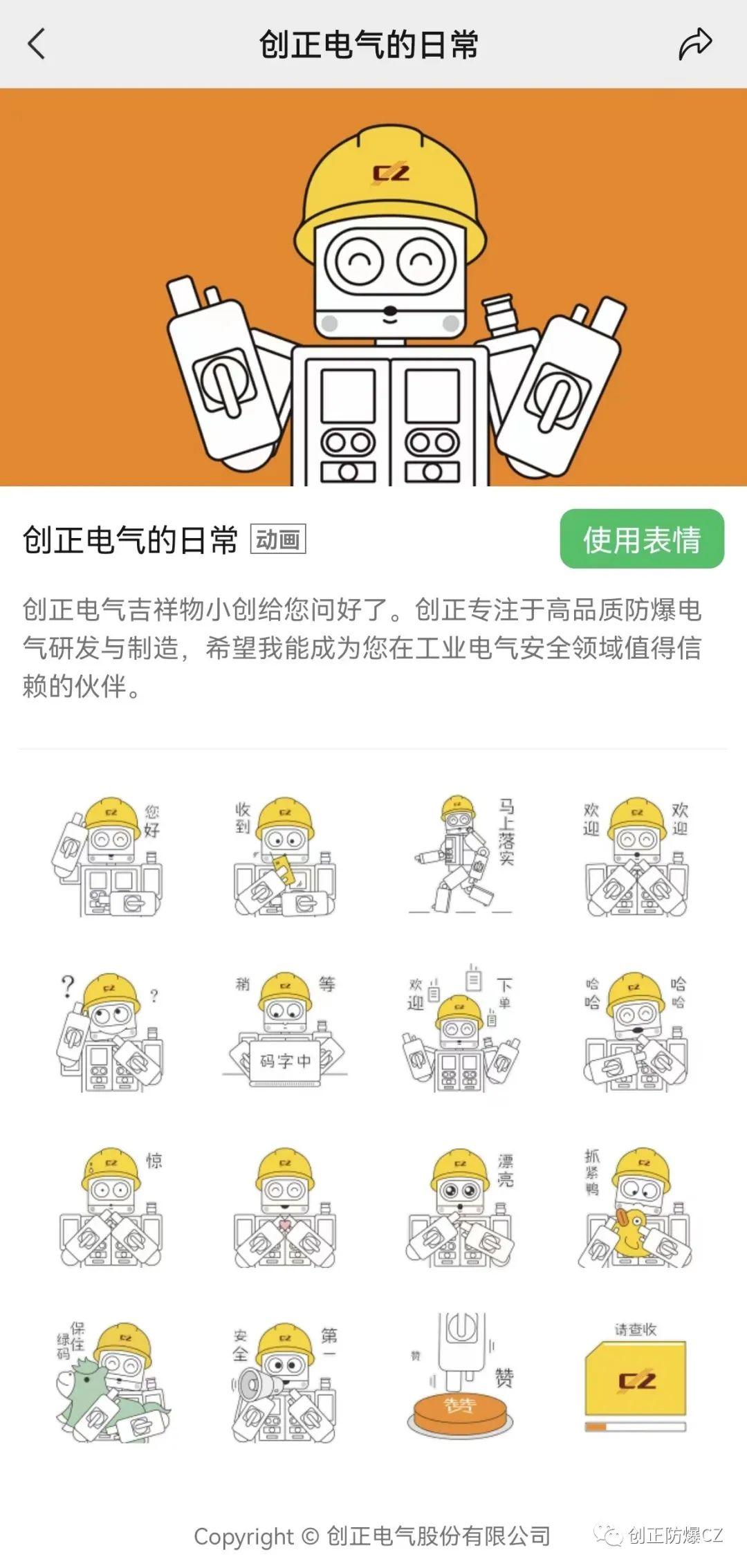This screenshot has height=1568, width=747.
Task: Preview the 欢迎欢迎 sticker
Action: pos(636,858)
